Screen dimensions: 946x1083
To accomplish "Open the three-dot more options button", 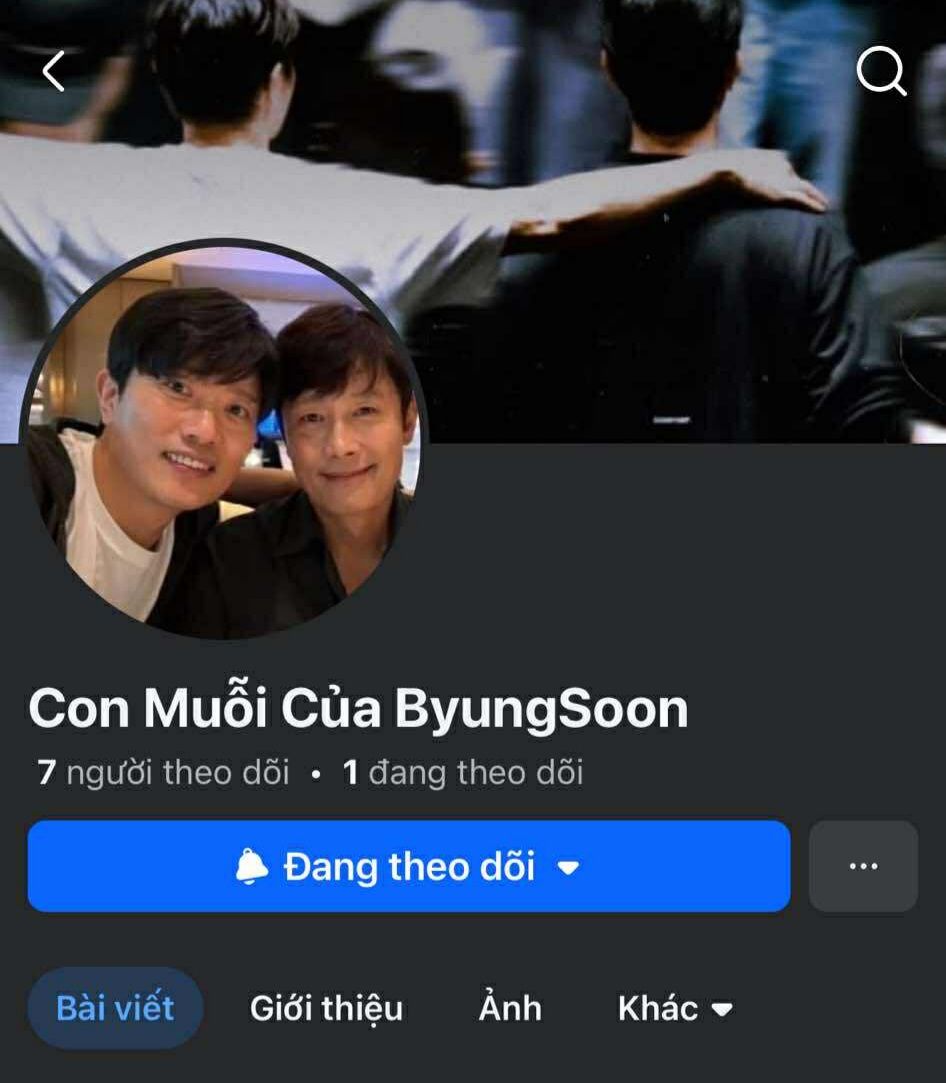I will (x=863, y=867).
